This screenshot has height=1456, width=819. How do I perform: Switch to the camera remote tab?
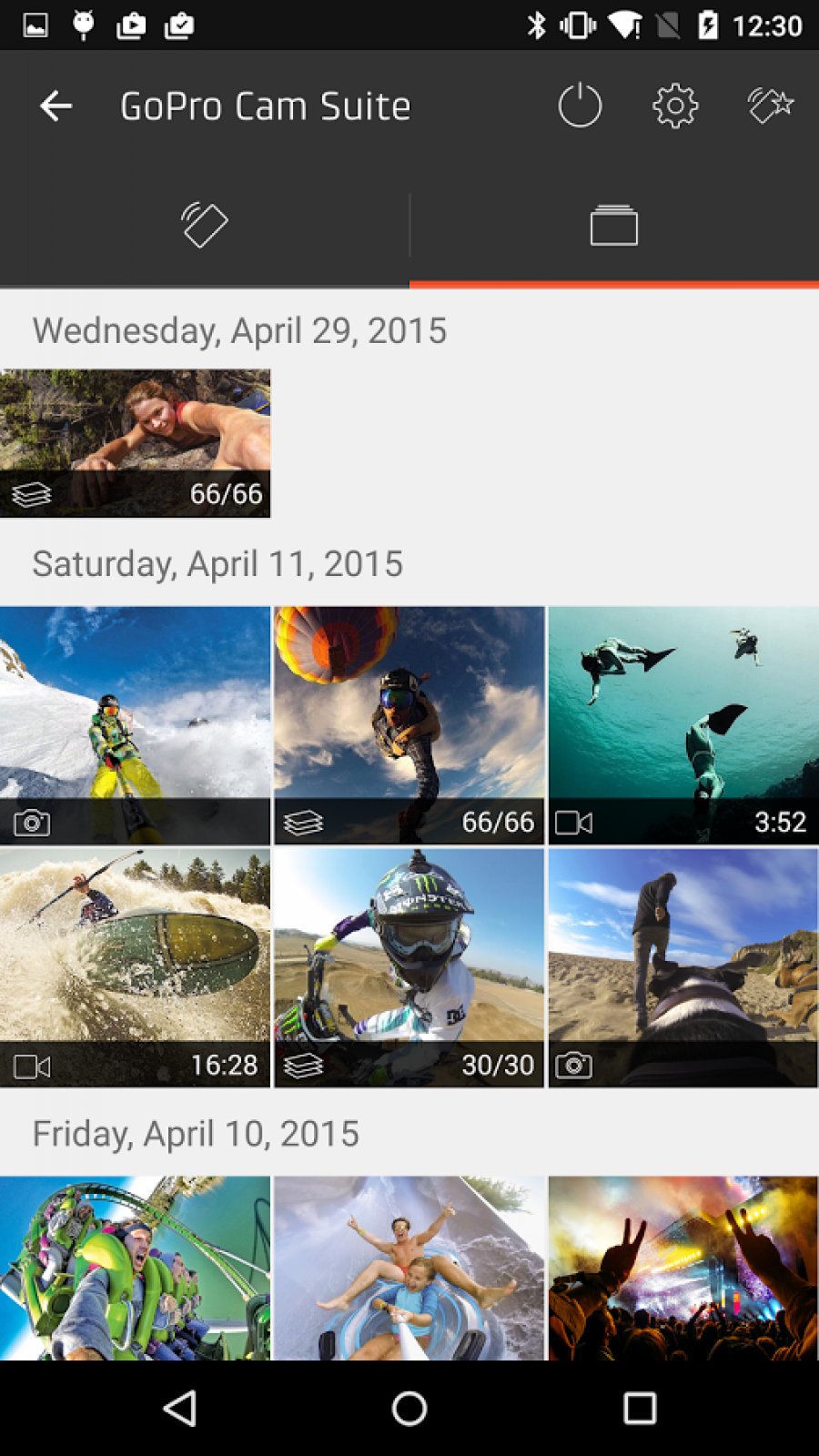click(x=204, y=225)
